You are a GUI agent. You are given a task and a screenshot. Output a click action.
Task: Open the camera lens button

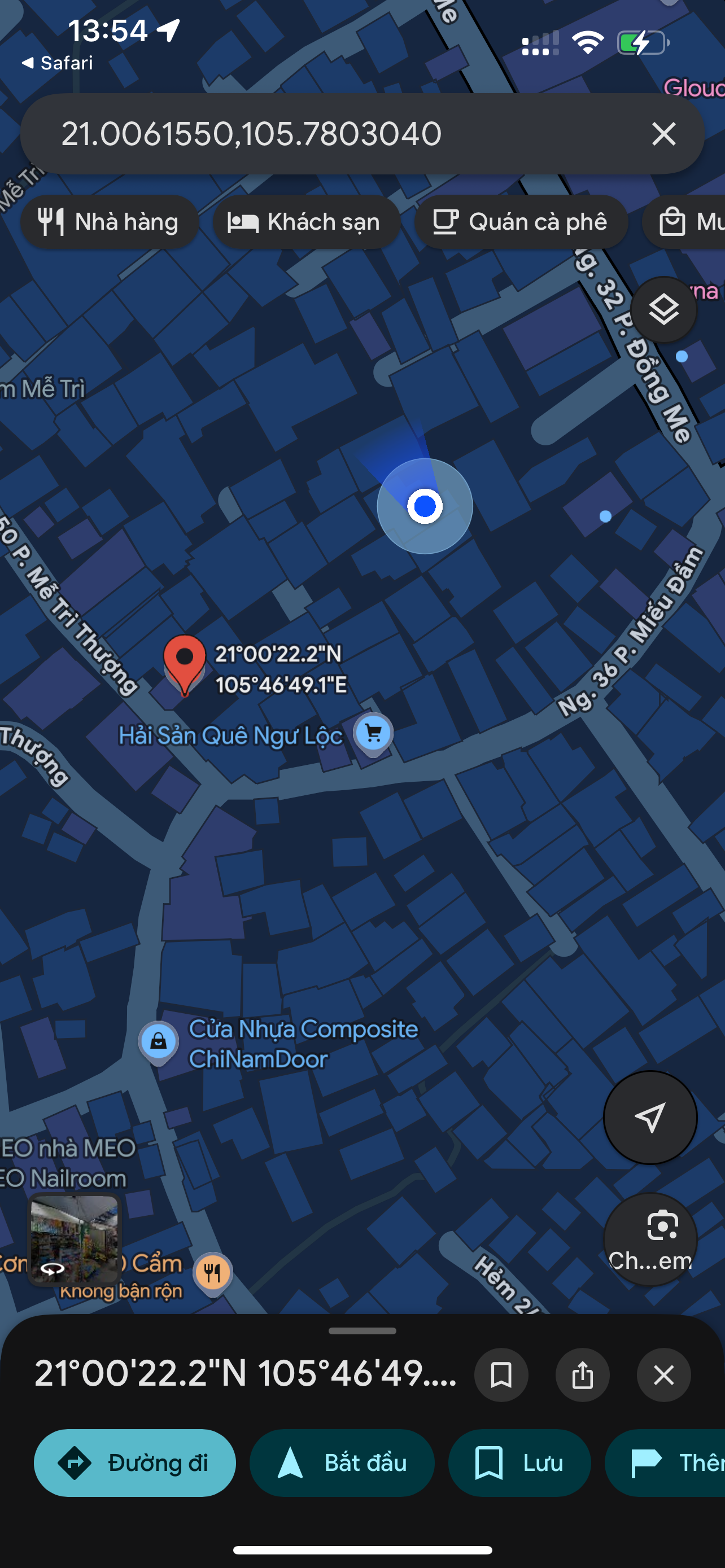[649, 1238]
